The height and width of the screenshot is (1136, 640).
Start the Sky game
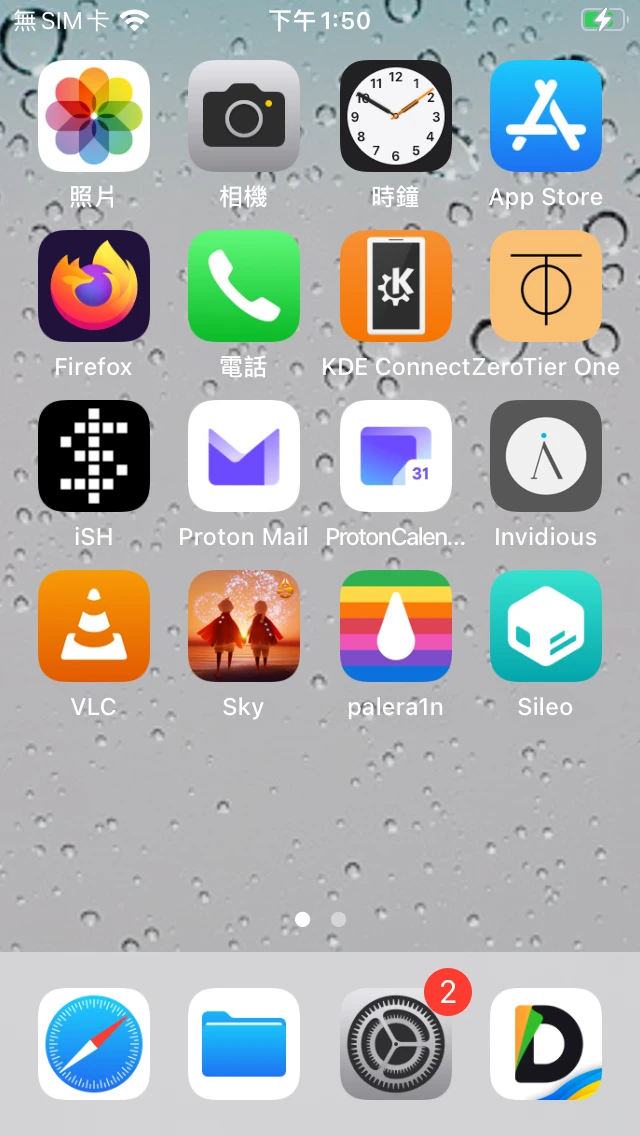[x=244, y=626]
